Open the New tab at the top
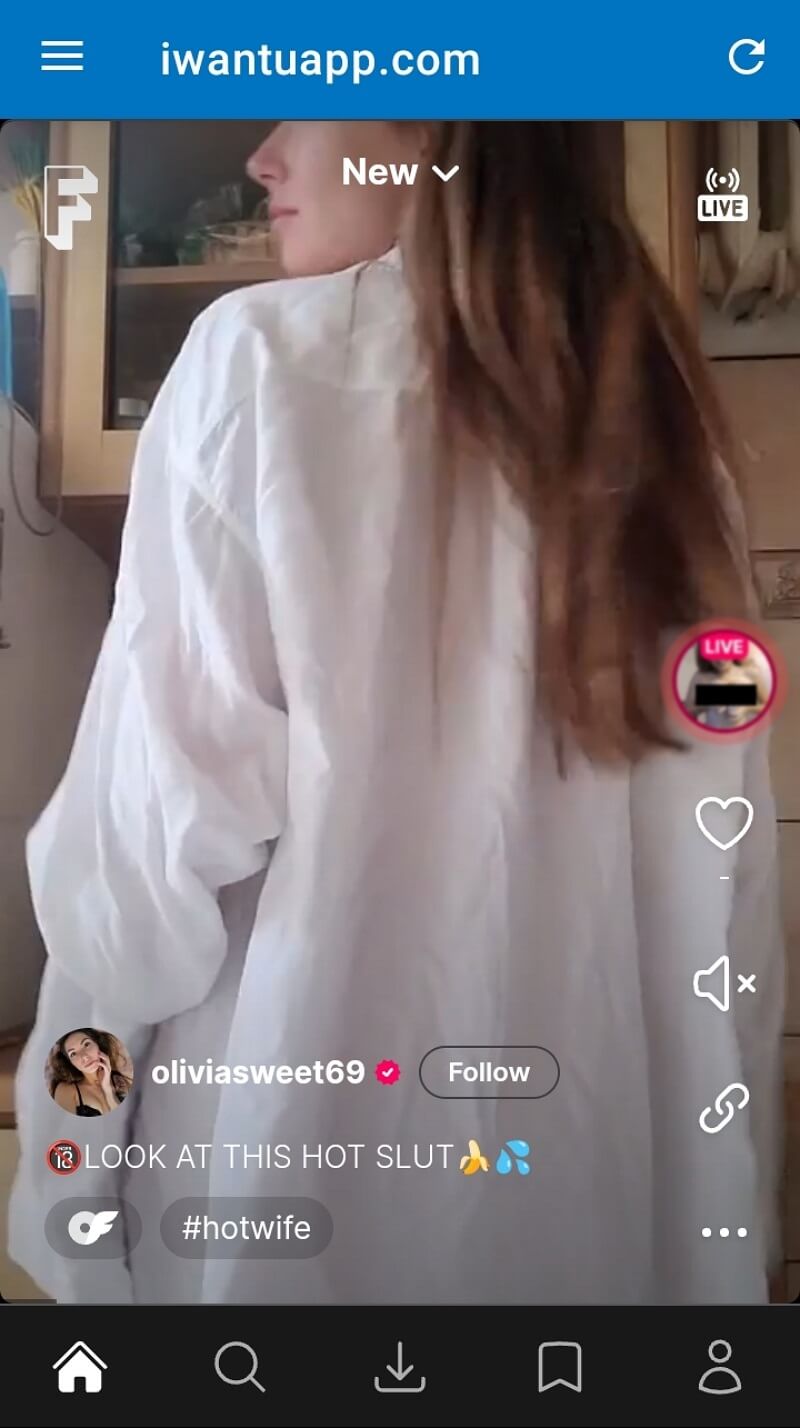The image size is (800, 1428). [380, 172]
